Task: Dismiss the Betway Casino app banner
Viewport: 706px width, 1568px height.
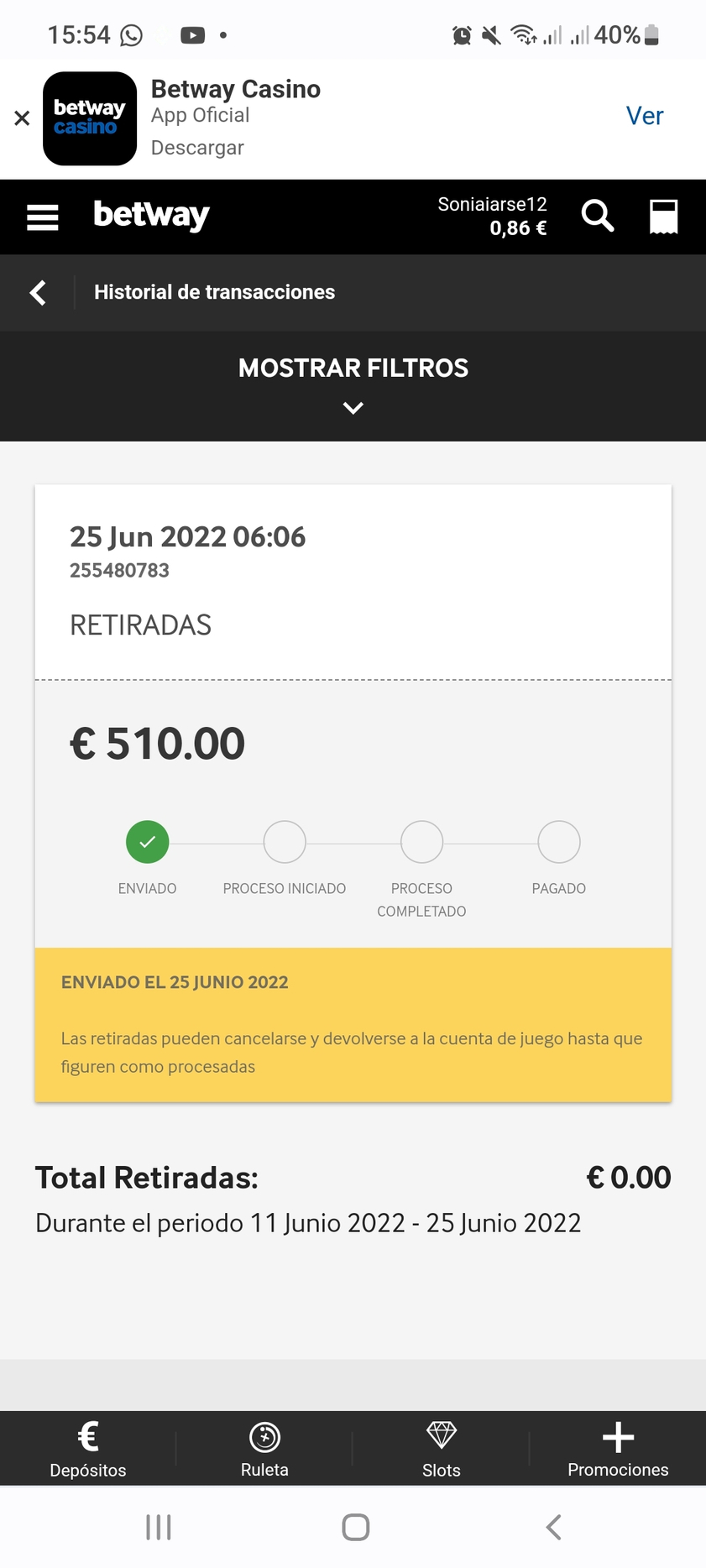Action: [x=23, y=118]
